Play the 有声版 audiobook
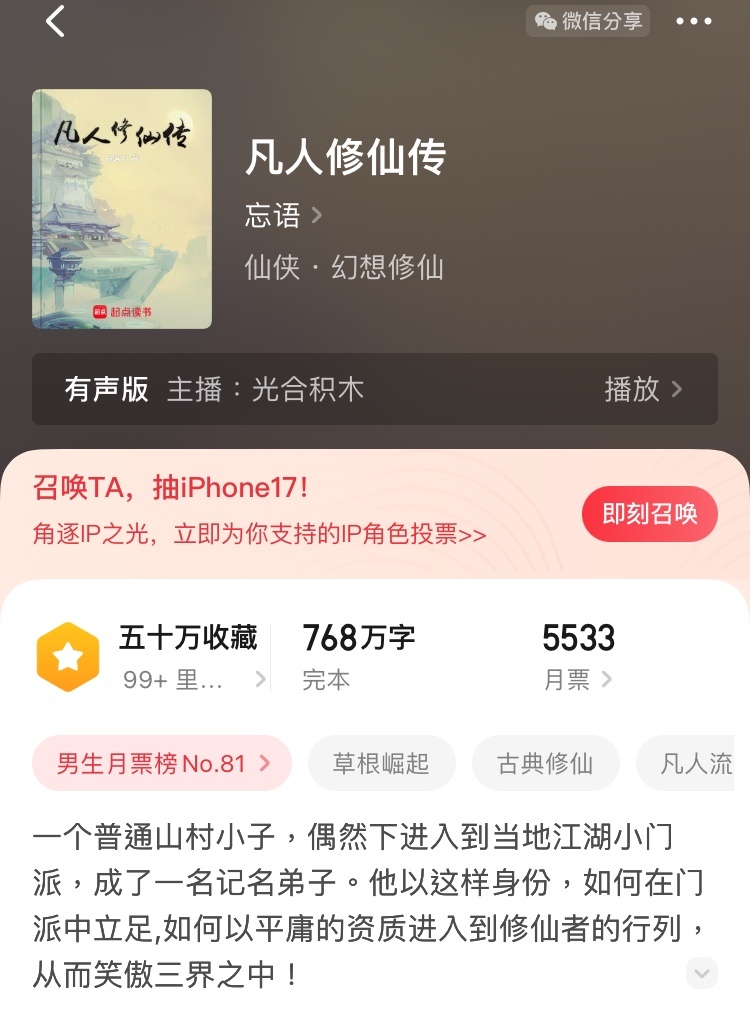Image resolution: width=750 pixels, height=1012 pixels. pos(644,389)
